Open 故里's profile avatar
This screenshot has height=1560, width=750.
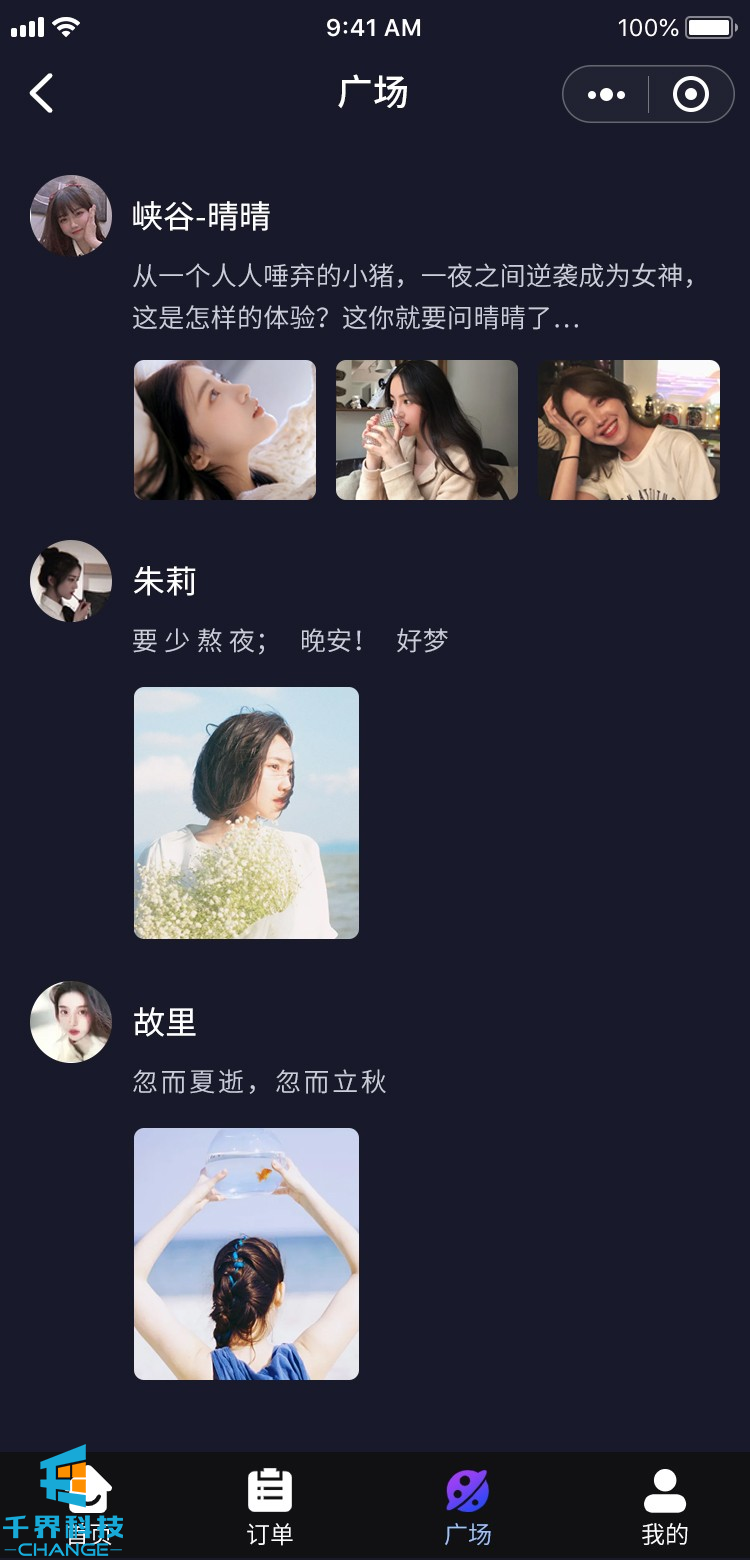pos(71,1022)
